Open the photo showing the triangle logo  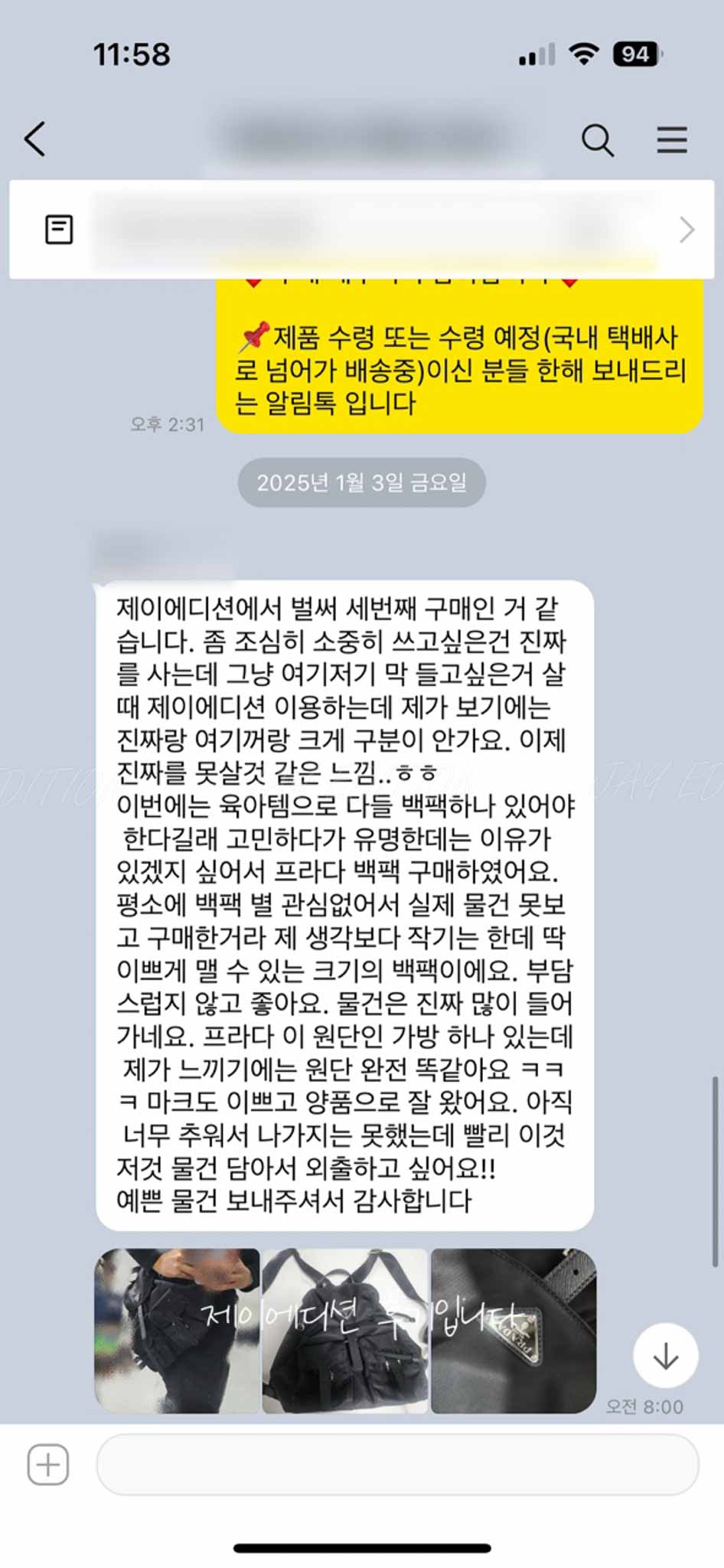(513, 1331)
